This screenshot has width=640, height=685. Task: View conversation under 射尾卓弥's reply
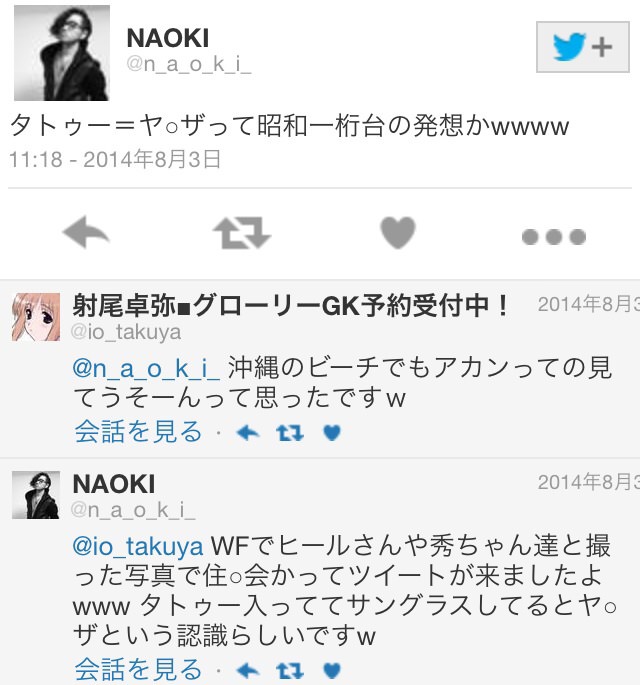pos(138,432)
